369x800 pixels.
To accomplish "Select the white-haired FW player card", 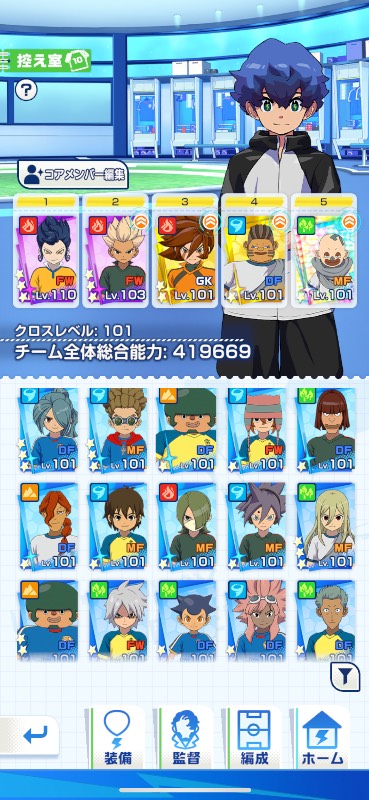I will 117,620.
